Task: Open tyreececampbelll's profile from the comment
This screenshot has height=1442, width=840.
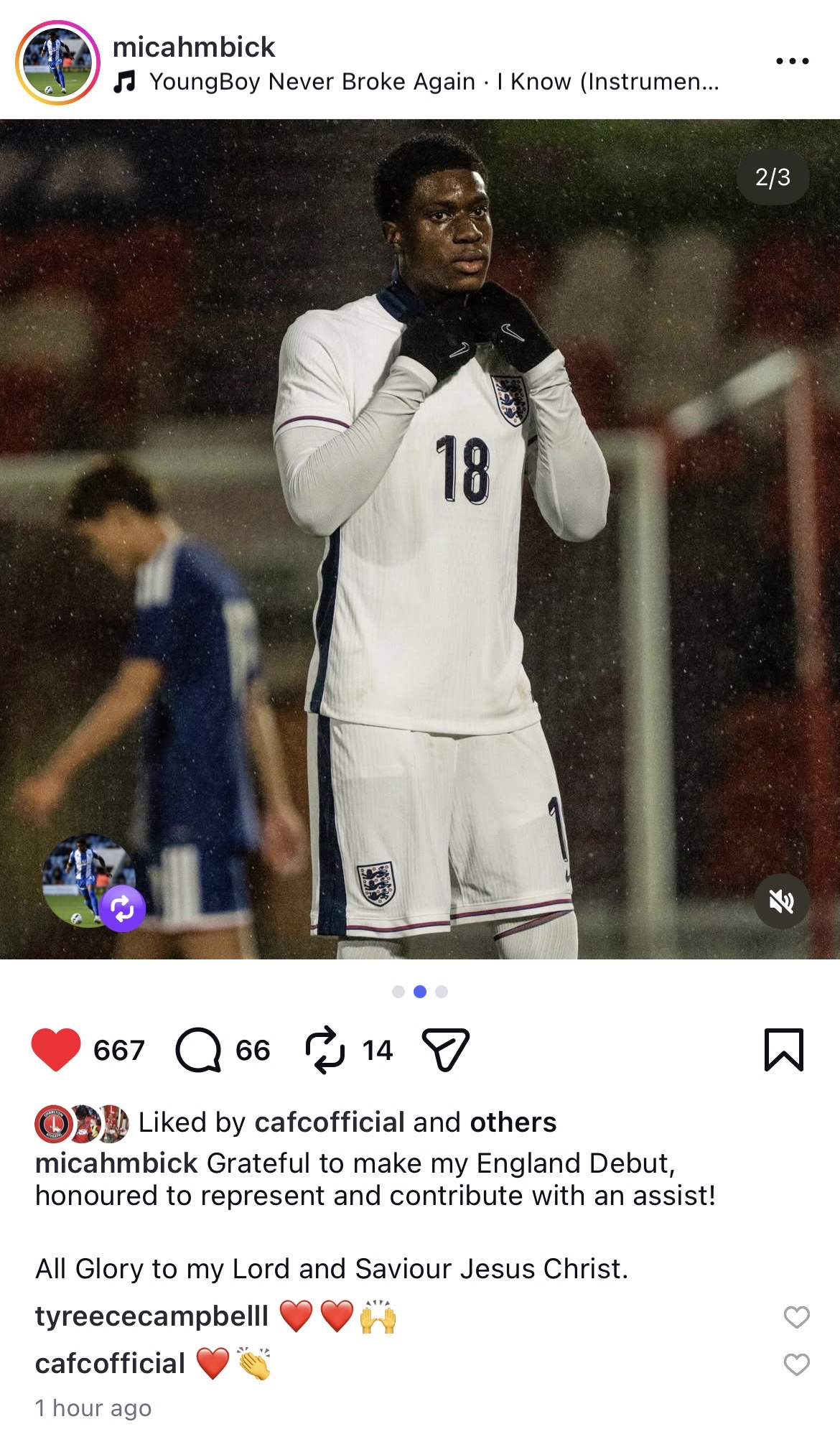Action: [151, 1316]
